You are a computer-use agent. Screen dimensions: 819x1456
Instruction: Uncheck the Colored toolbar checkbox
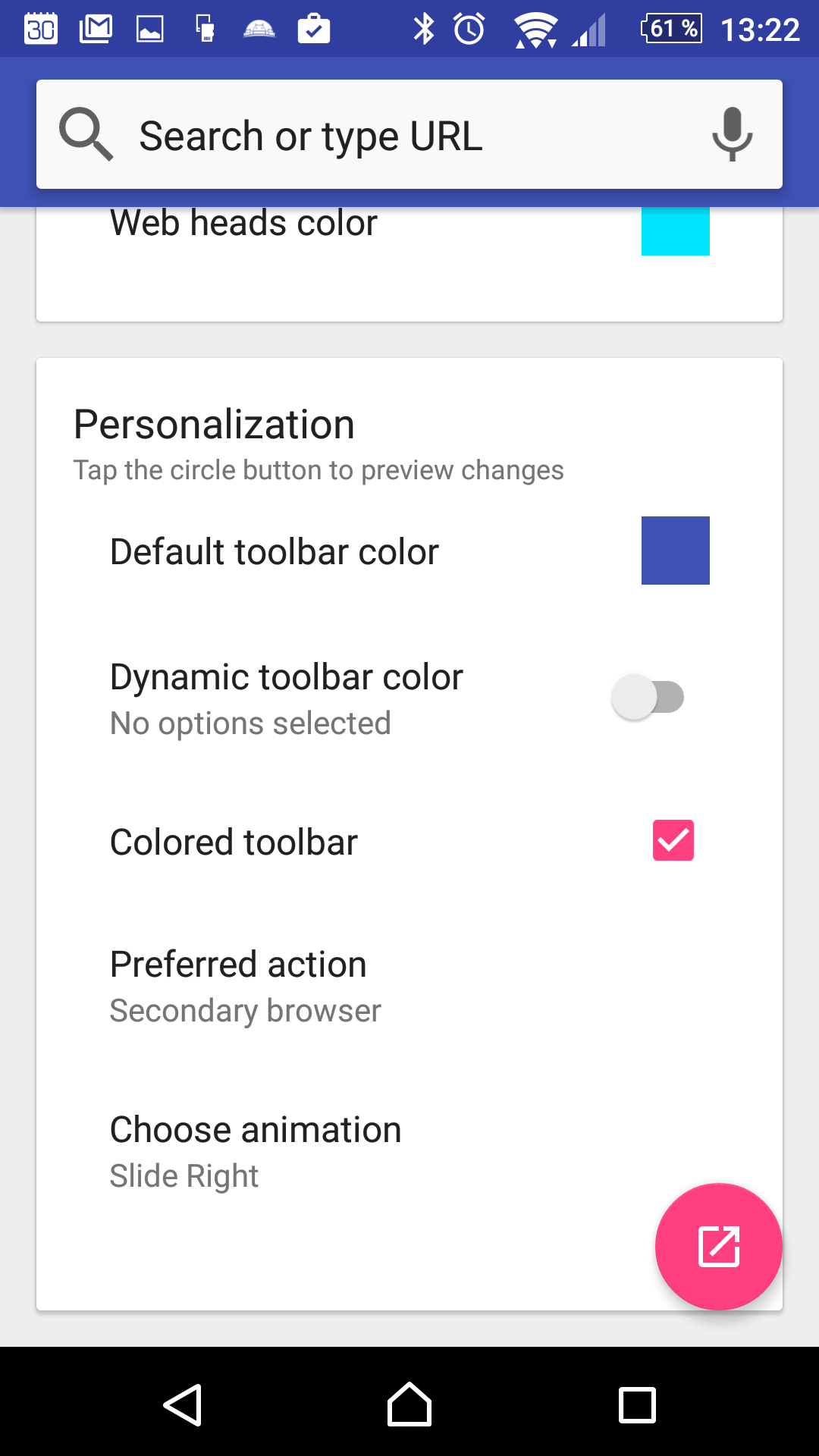click(x=673, y=840)
